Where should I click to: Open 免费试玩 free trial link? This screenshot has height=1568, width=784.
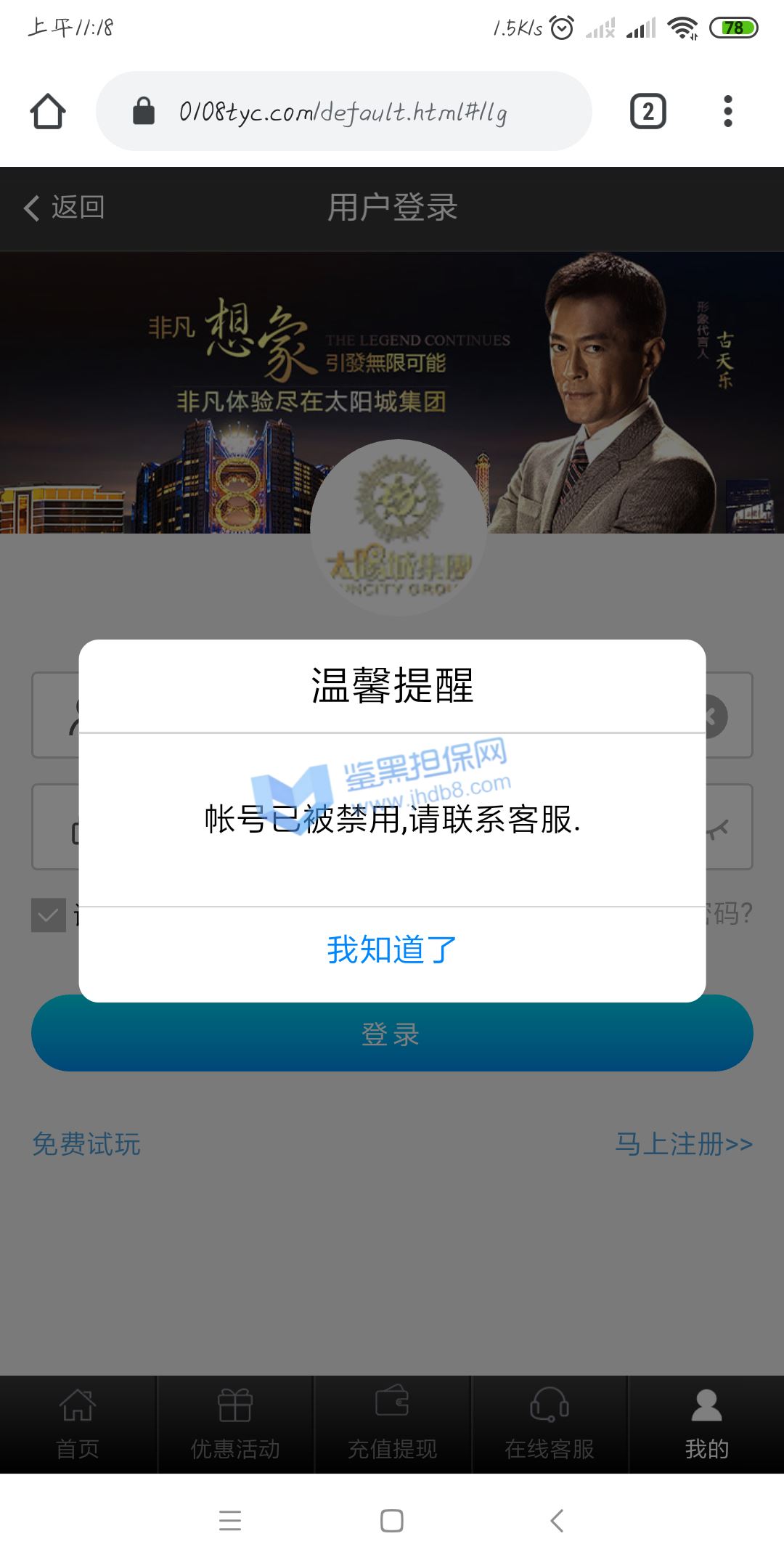[86, 1144]
